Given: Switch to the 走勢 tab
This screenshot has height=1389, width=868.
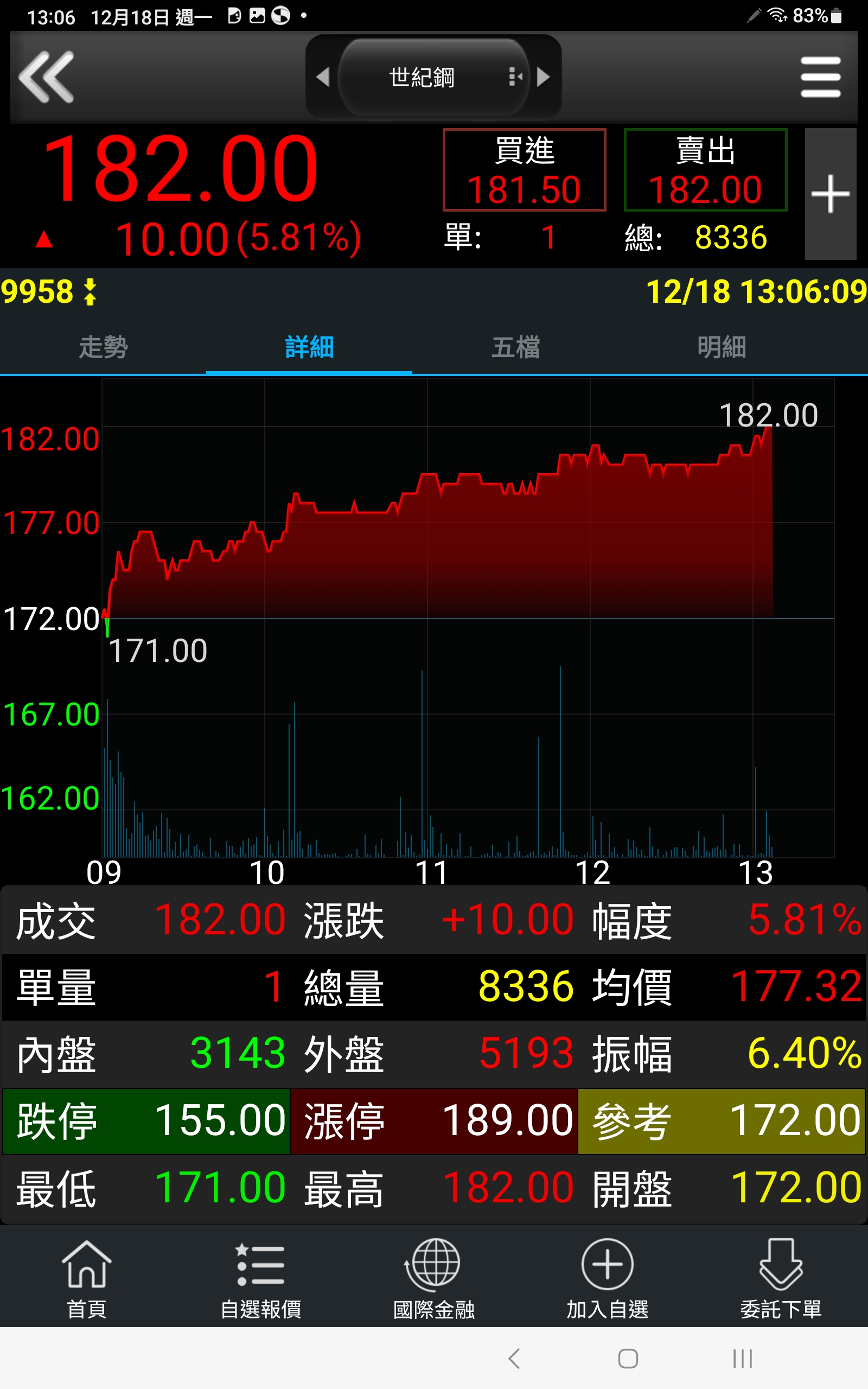Looking at the screenshot, I should 103,347.
